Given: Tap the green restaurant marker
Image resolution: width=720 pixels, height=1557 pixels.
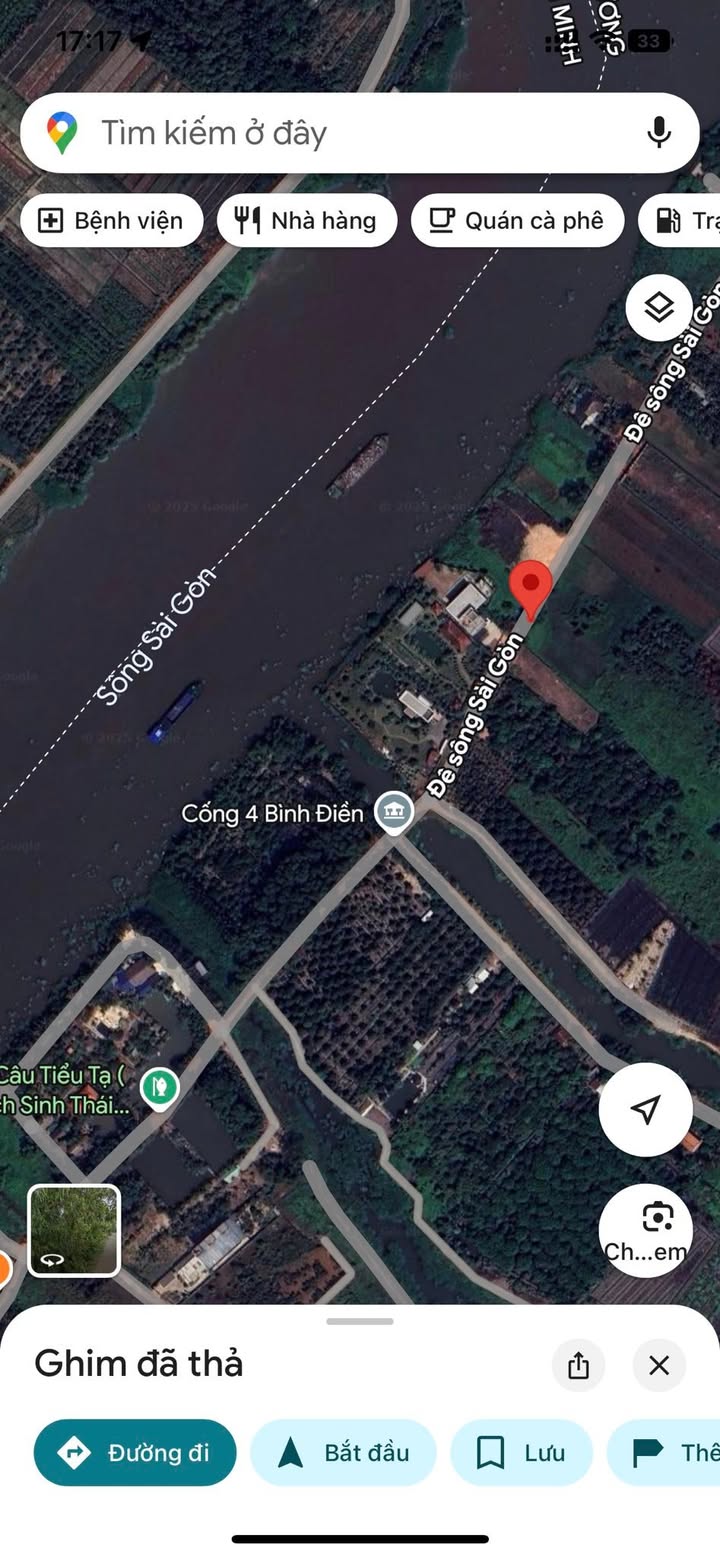Looking at the screenshot, I should (x=159, y=1088).
